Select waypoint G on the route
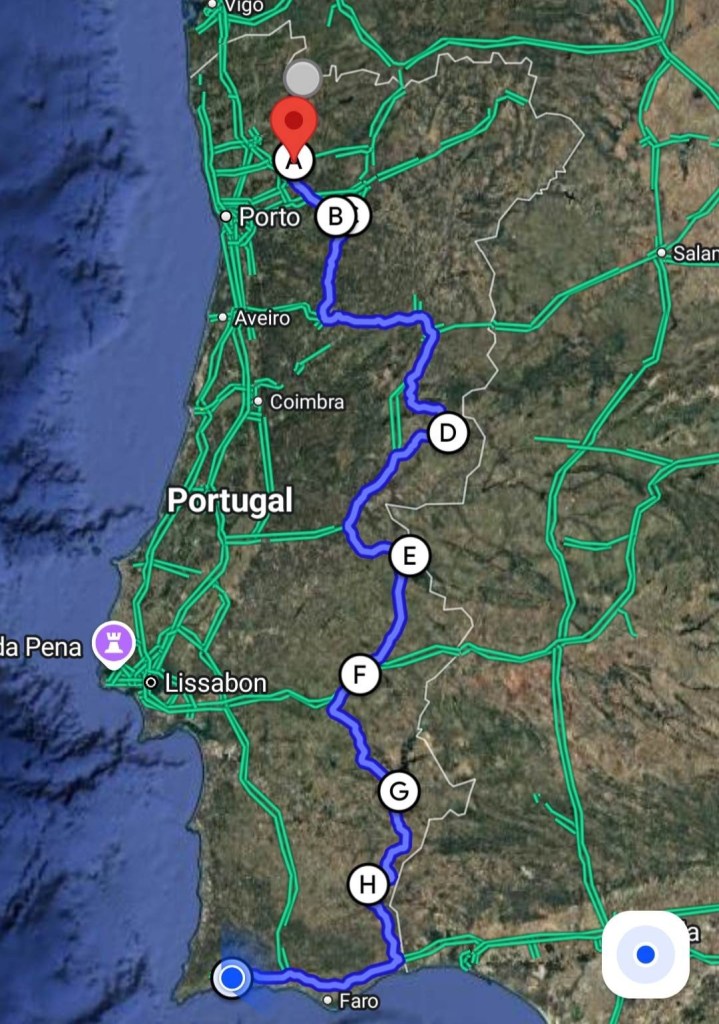Screen dimensions: 719x1024 (399, 792)
